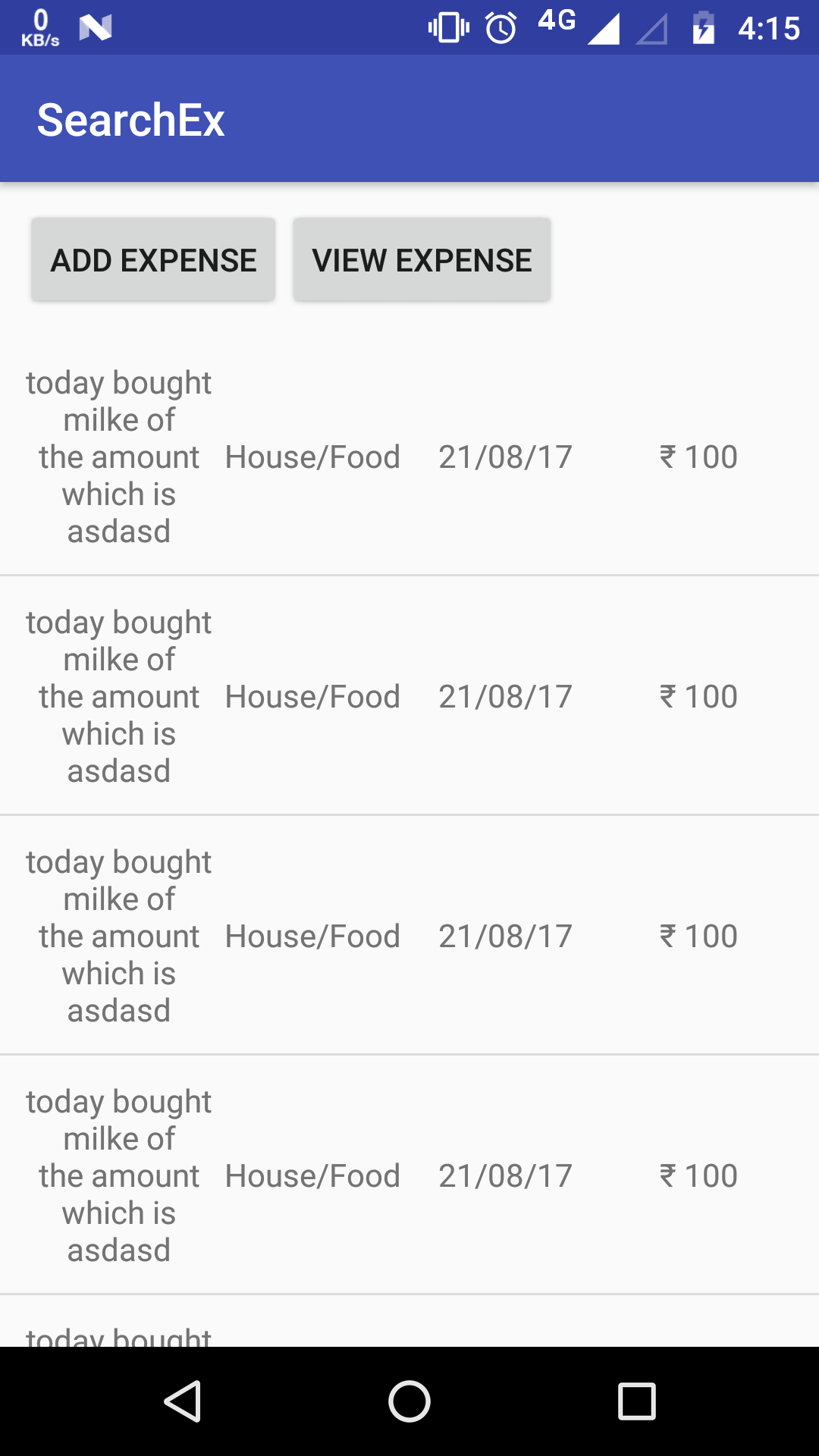Tap the ADD EXPENSE button
The height and width of the screenshot is (1456, 819).
pos(153,260)
